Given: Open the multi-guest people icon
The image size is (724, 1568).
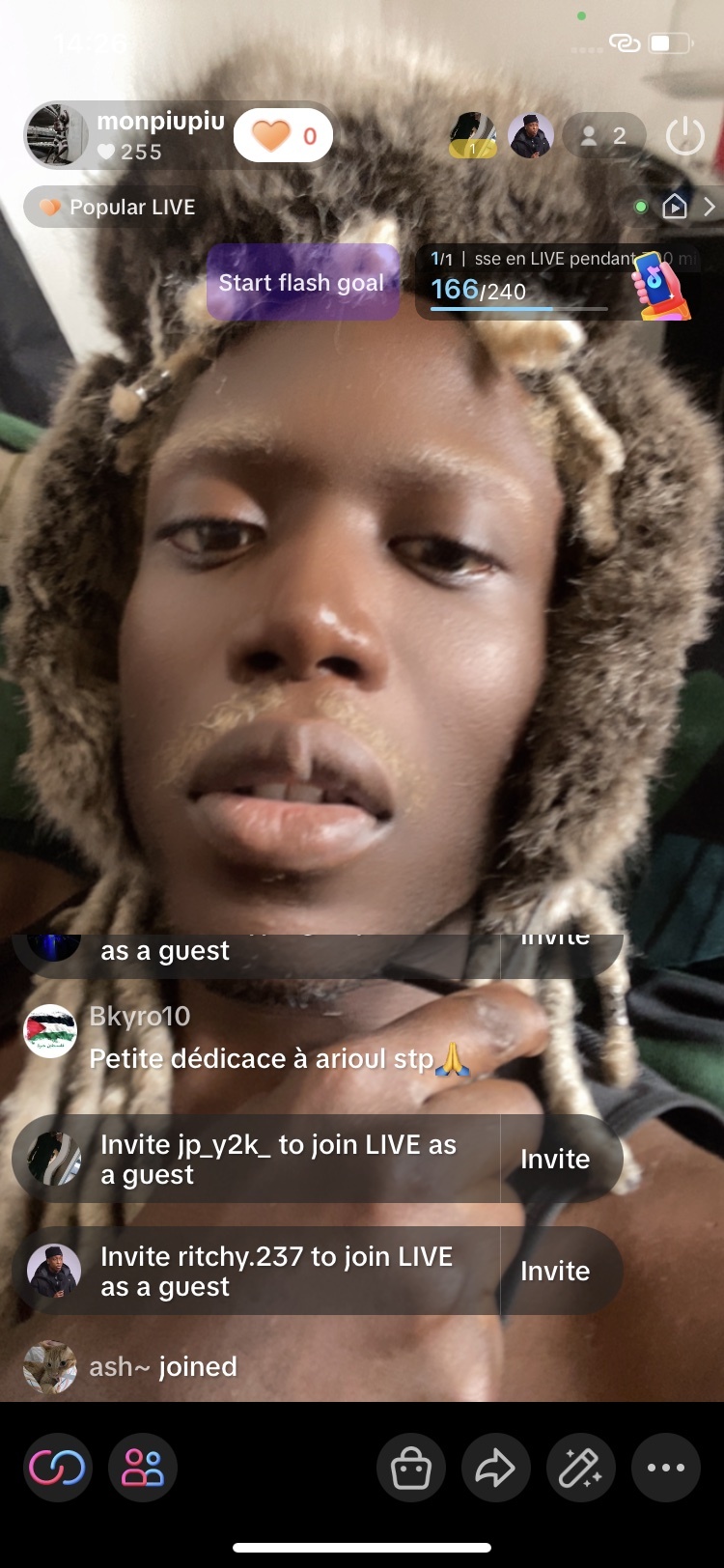Looking at the screenshot, I should (x=143, y=1469).
